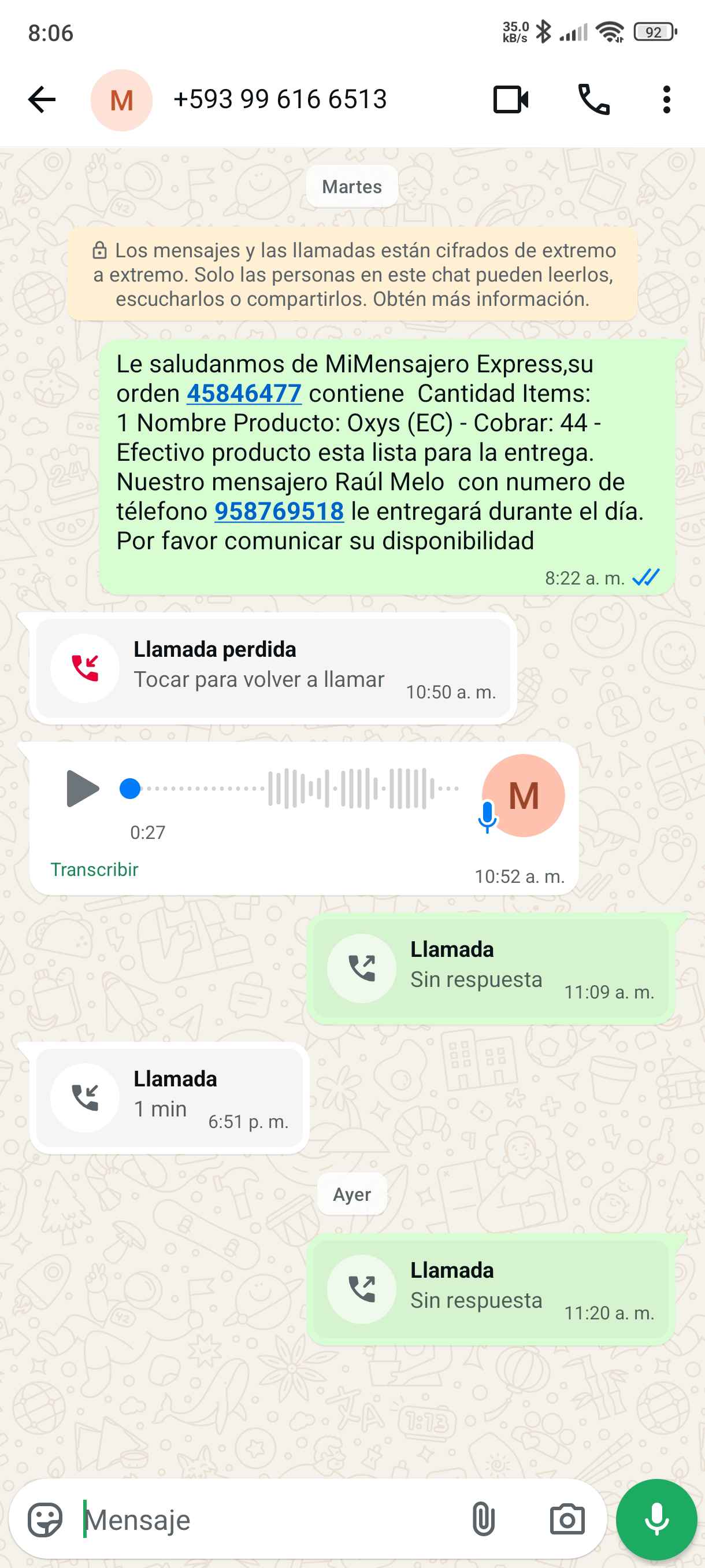The width and height of the screenshot is (705, 1568).
Task: Transcribe the voice message
Action: 94,869
